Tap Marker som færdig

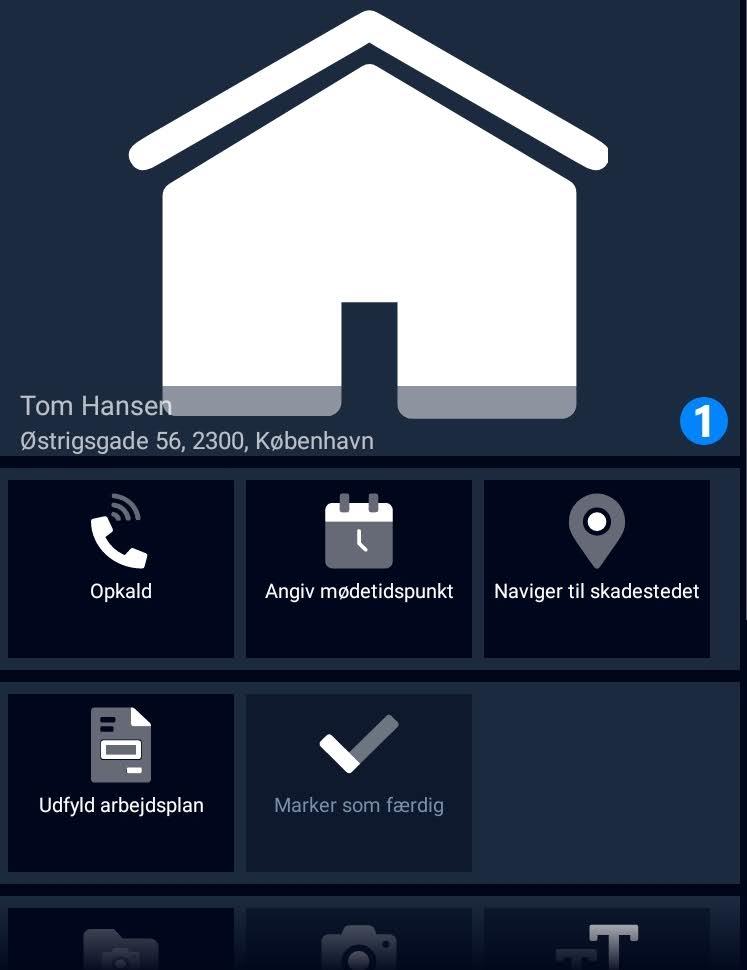click(359, 782)
